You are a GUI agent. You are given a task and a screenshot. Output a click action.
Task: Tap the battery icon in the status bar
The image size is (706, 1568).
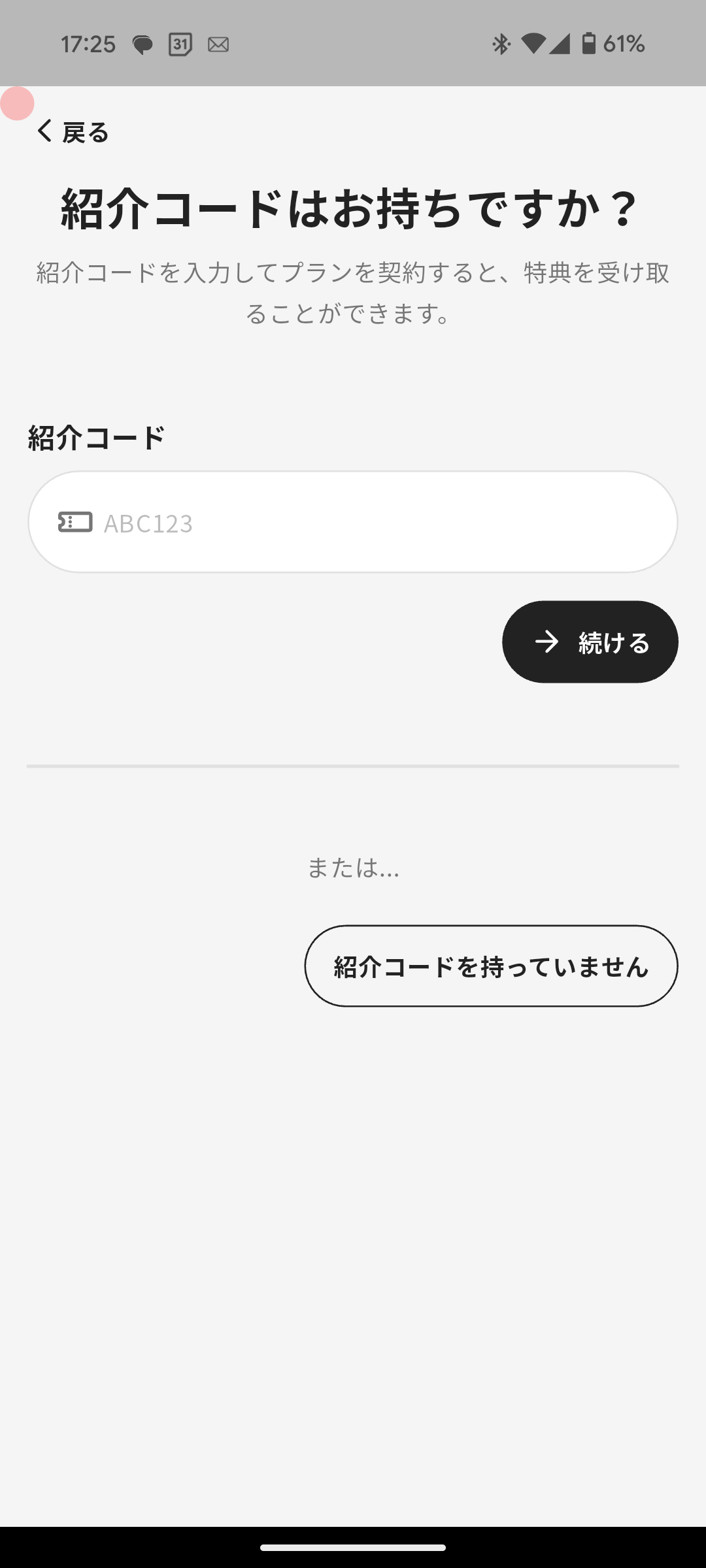tap(587, 43)
